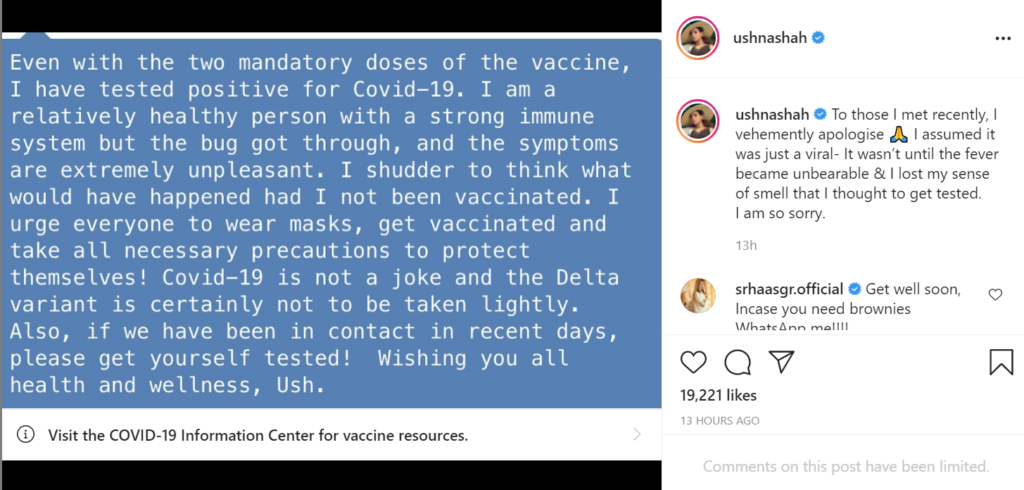Open the post options three-dot menu

(1003, 39)
